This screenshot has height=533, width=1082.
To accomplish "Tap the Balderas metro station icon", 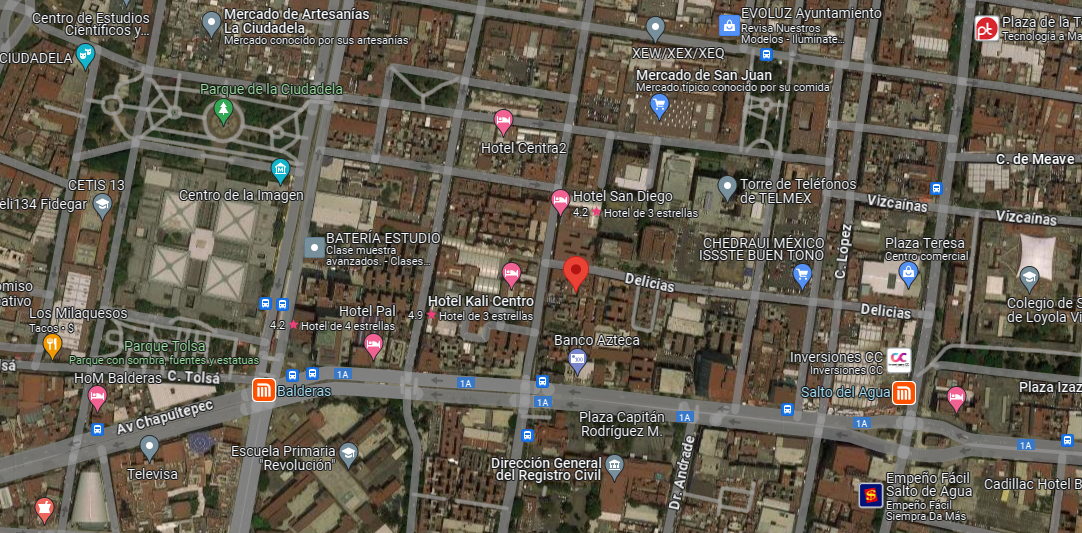I will (x=264, y=391).
